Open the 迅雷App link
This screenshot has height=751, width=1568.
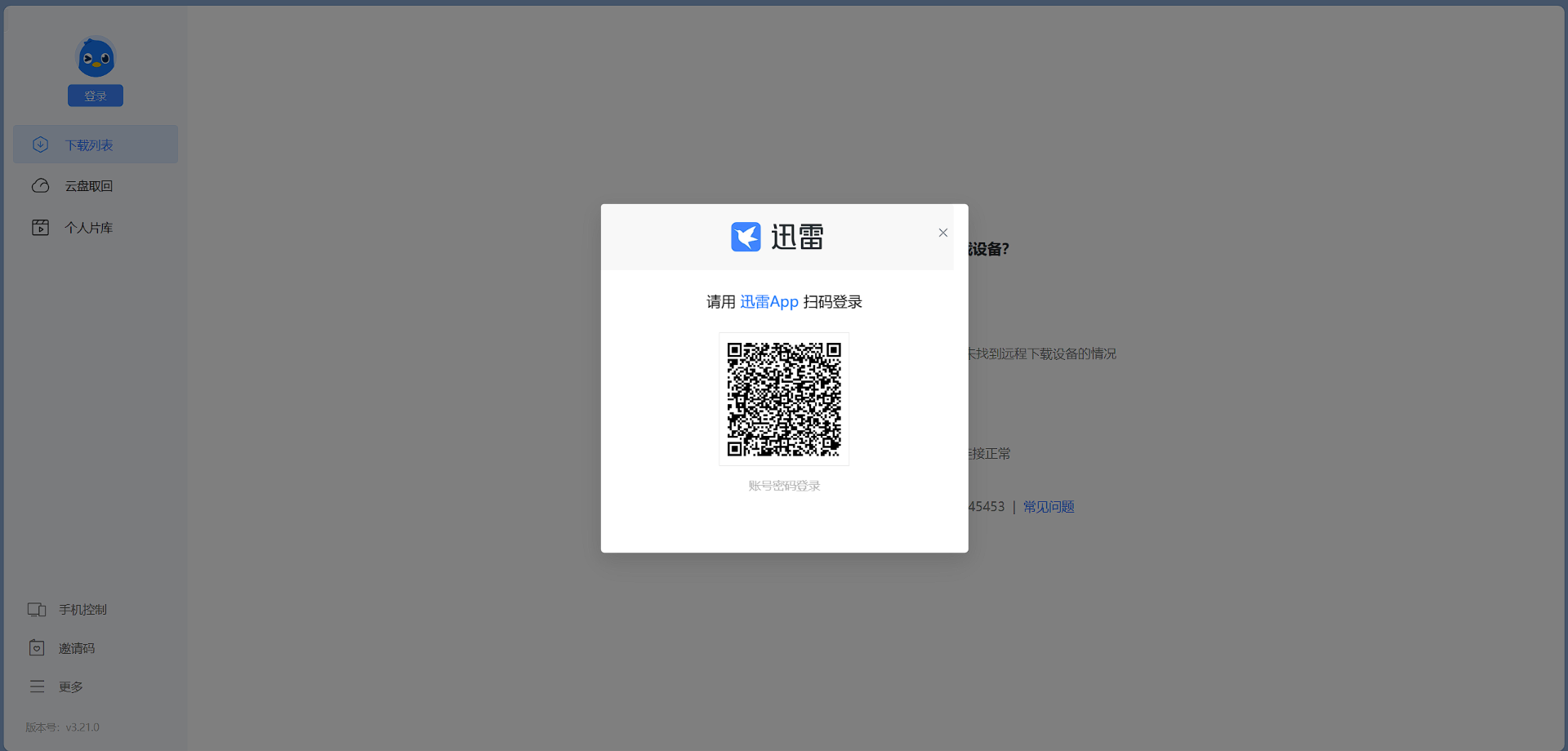click(768, 302)
